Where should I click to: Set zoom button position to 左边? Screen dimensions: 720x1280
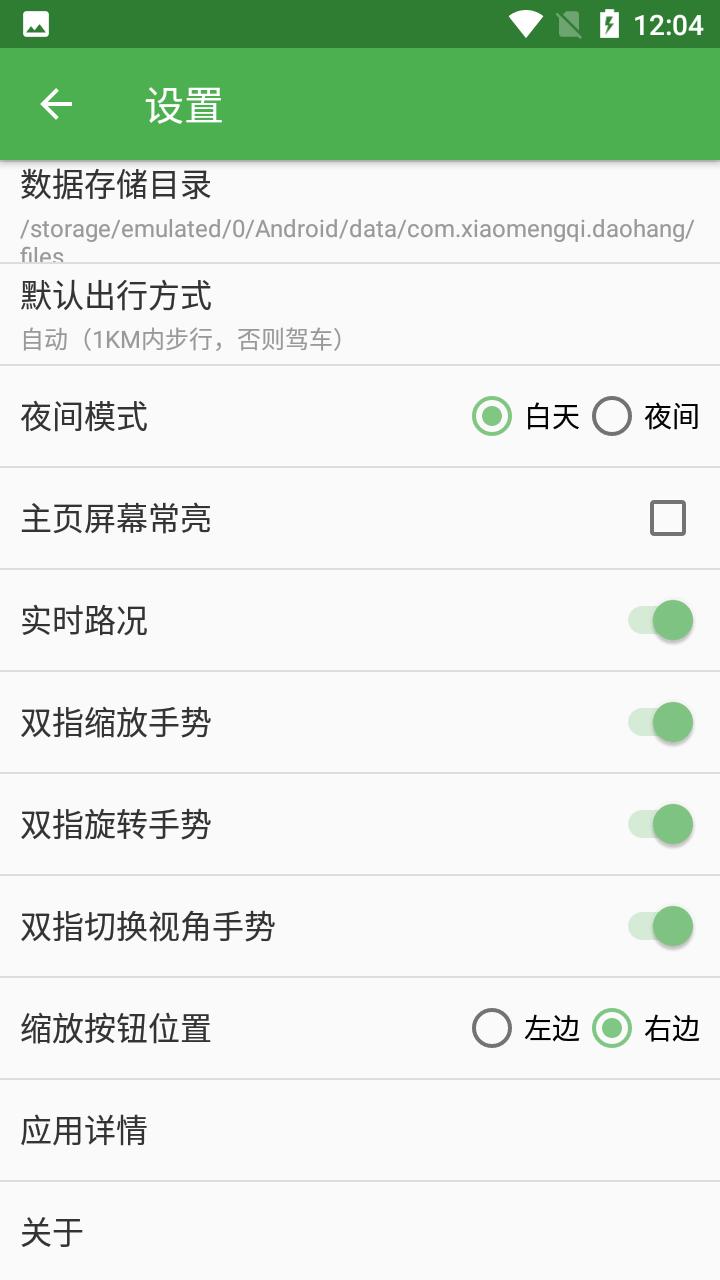point(492,1028)
